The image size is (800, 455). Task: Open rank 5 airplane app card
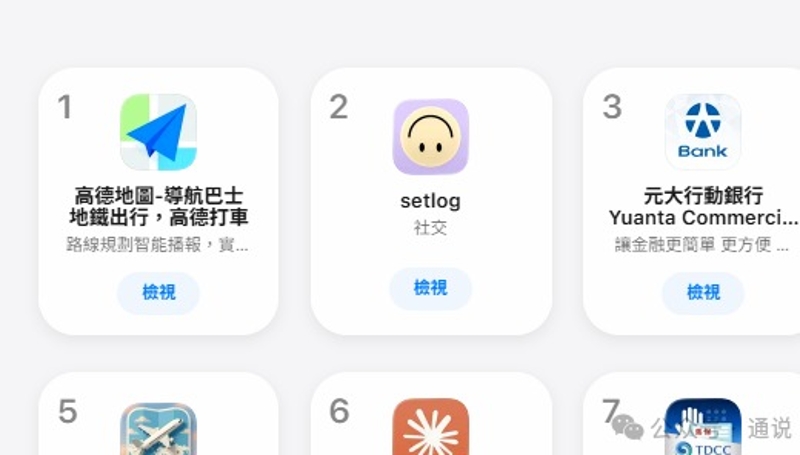click(x=158, y=425)
